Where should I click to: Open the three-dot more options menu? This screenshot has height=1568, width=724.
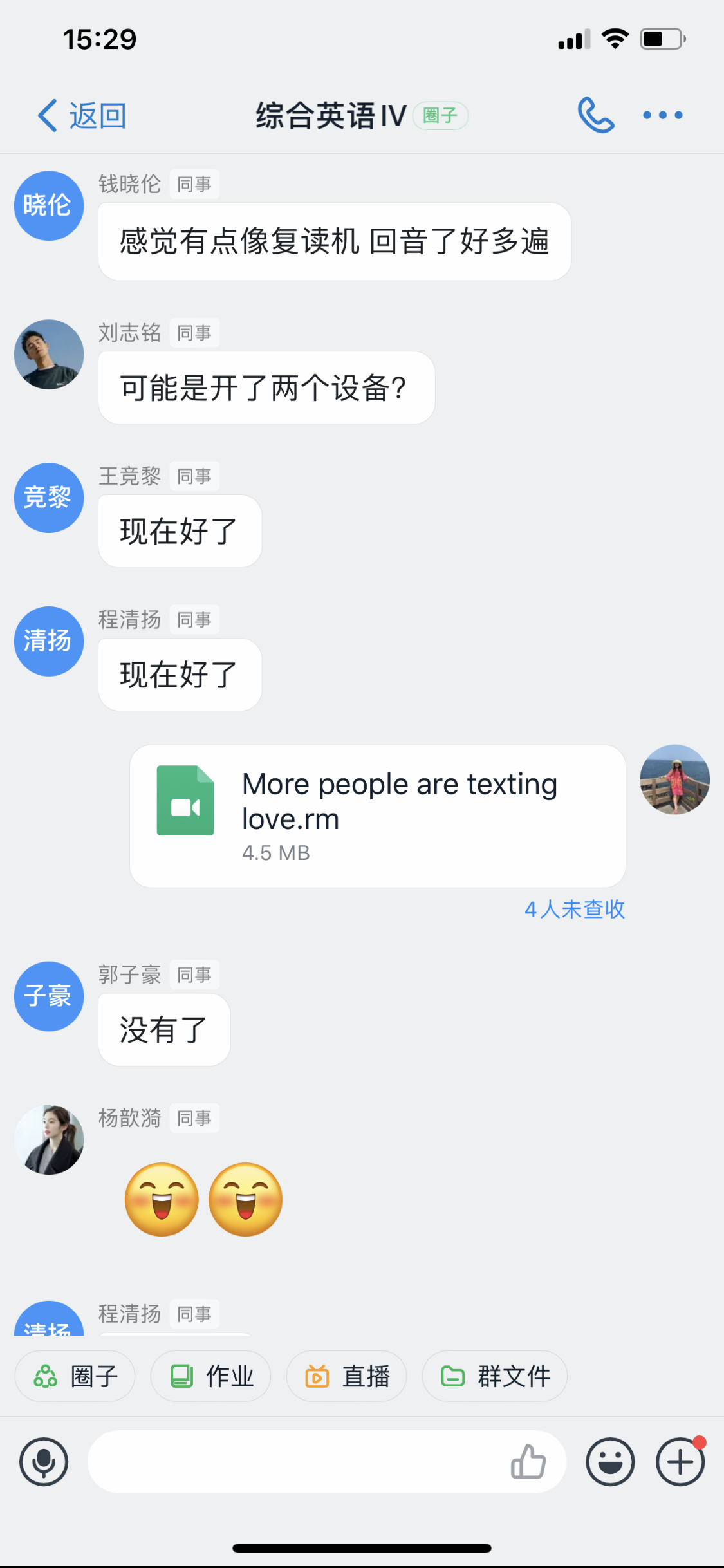[x=662, y=115]
